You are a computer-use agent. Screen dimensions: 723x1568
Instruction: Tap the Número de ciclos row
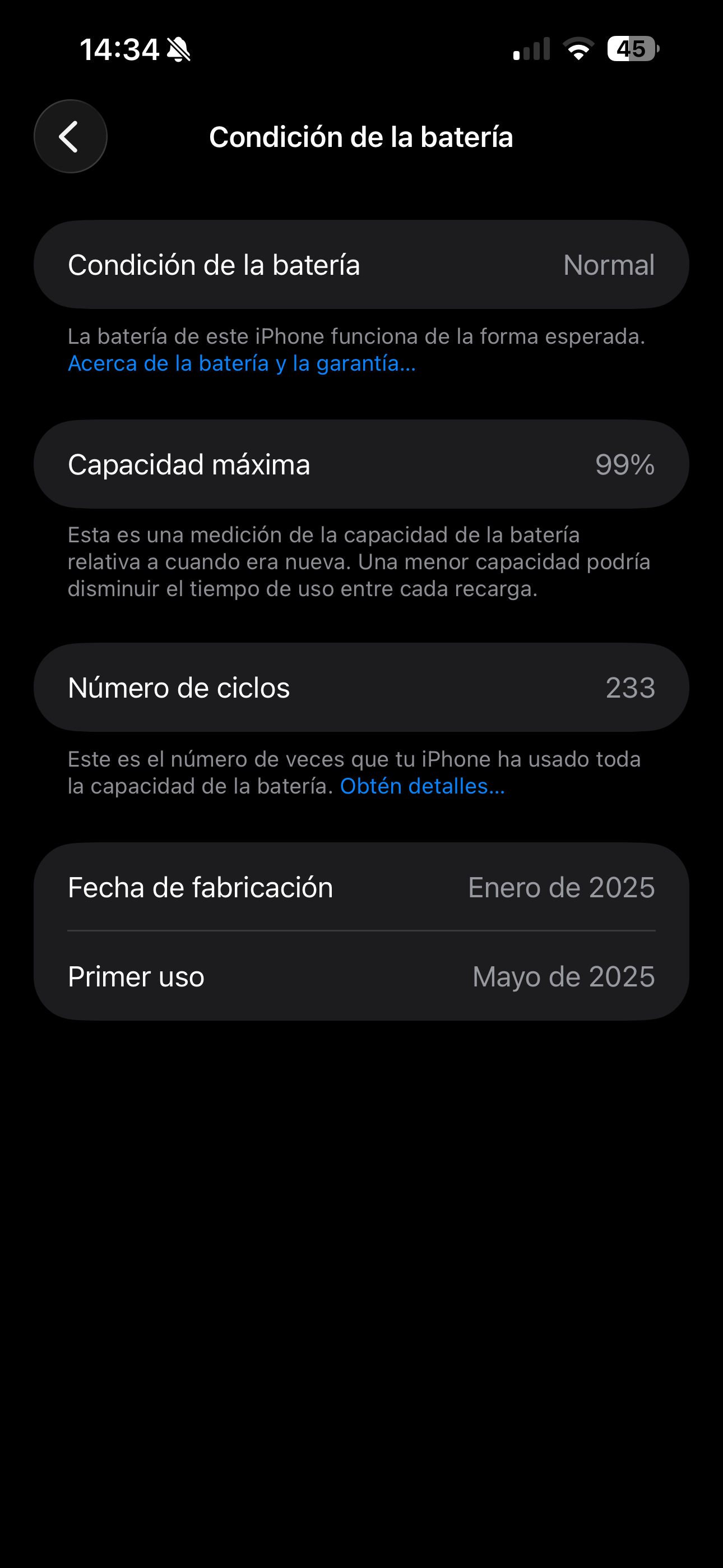pyautogui.click(x=361, y=687)
